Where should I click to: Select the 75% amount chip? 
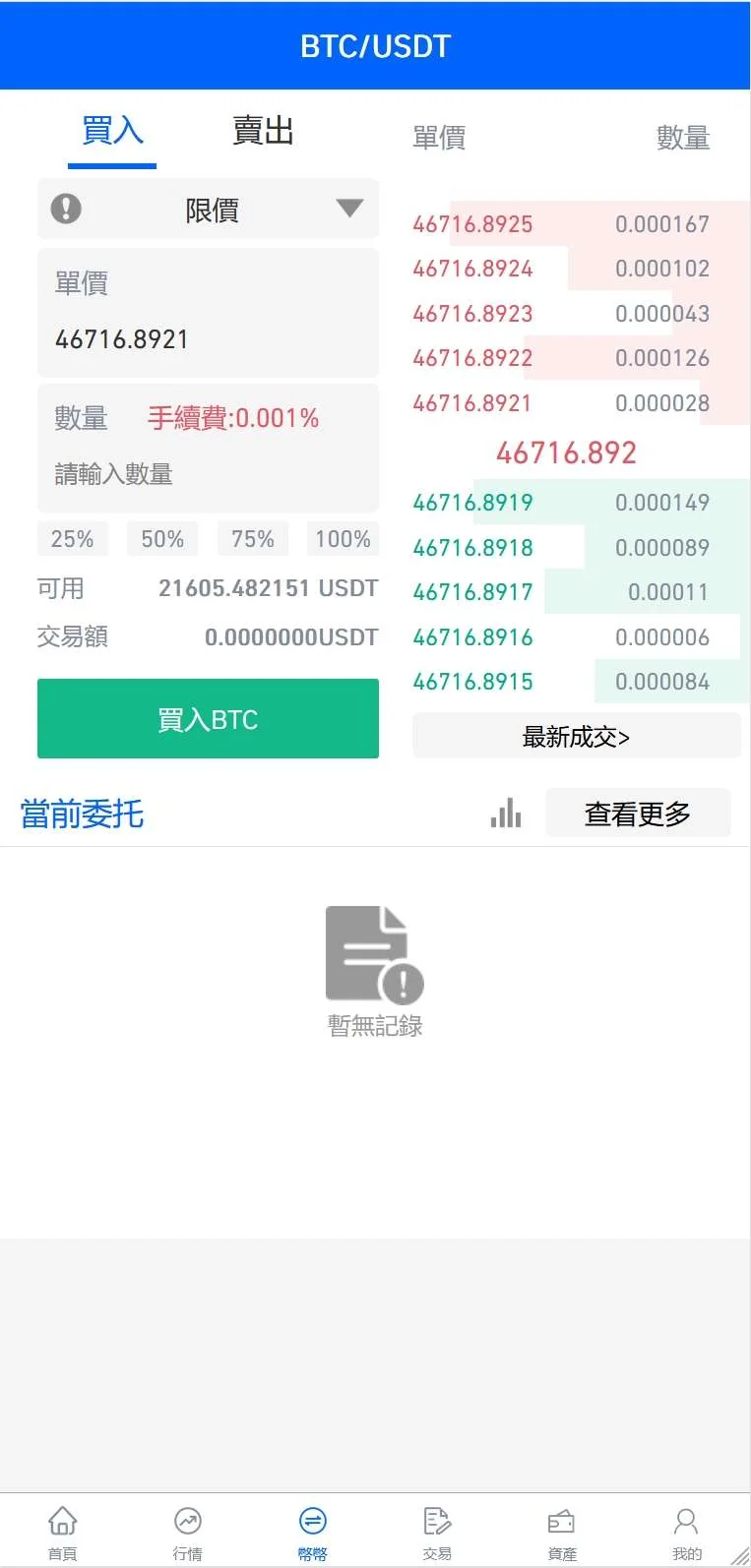pos(253,539)
